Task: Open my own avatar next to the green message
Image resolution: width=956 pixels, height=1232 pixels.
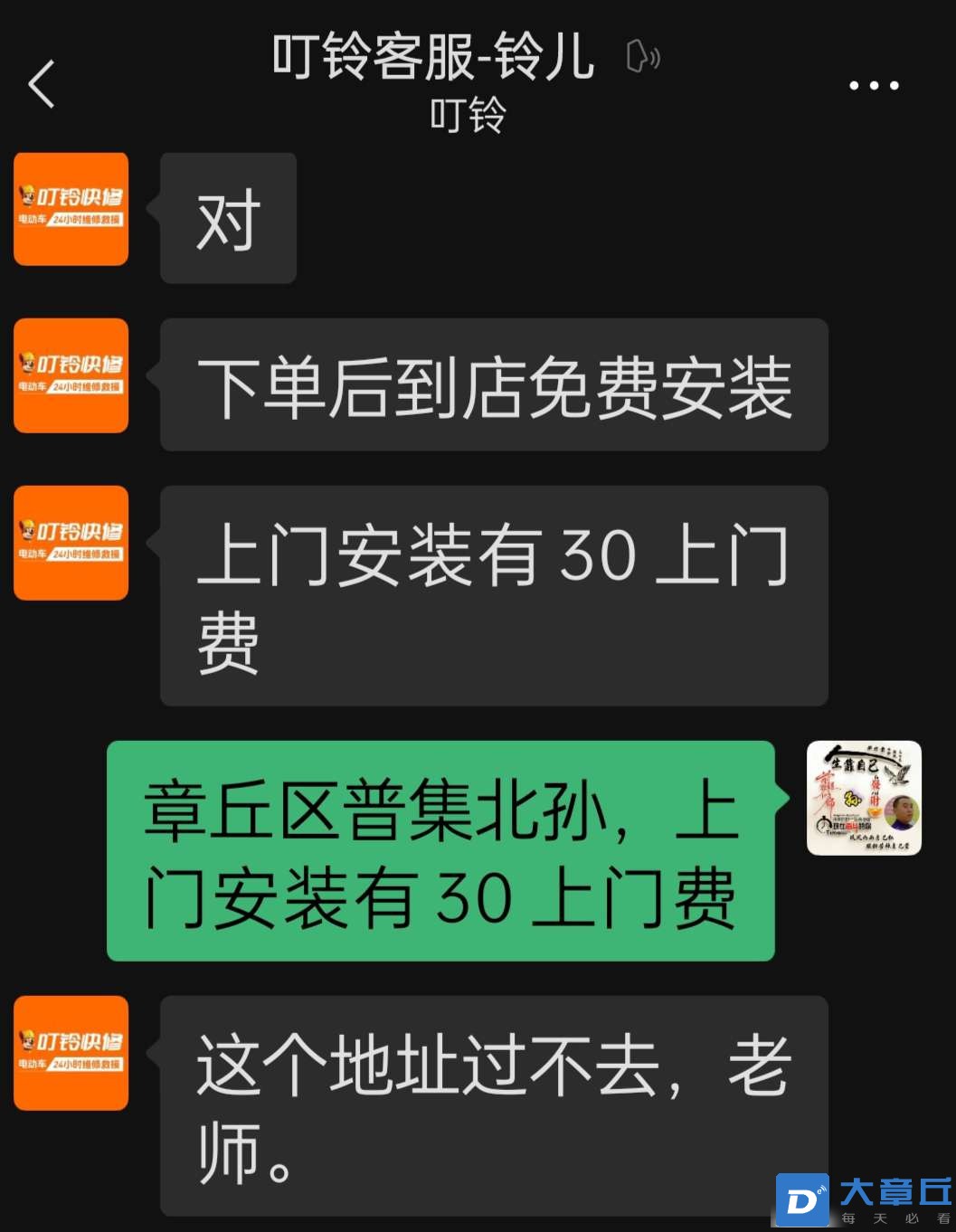Action: click(x=864, y=798)
